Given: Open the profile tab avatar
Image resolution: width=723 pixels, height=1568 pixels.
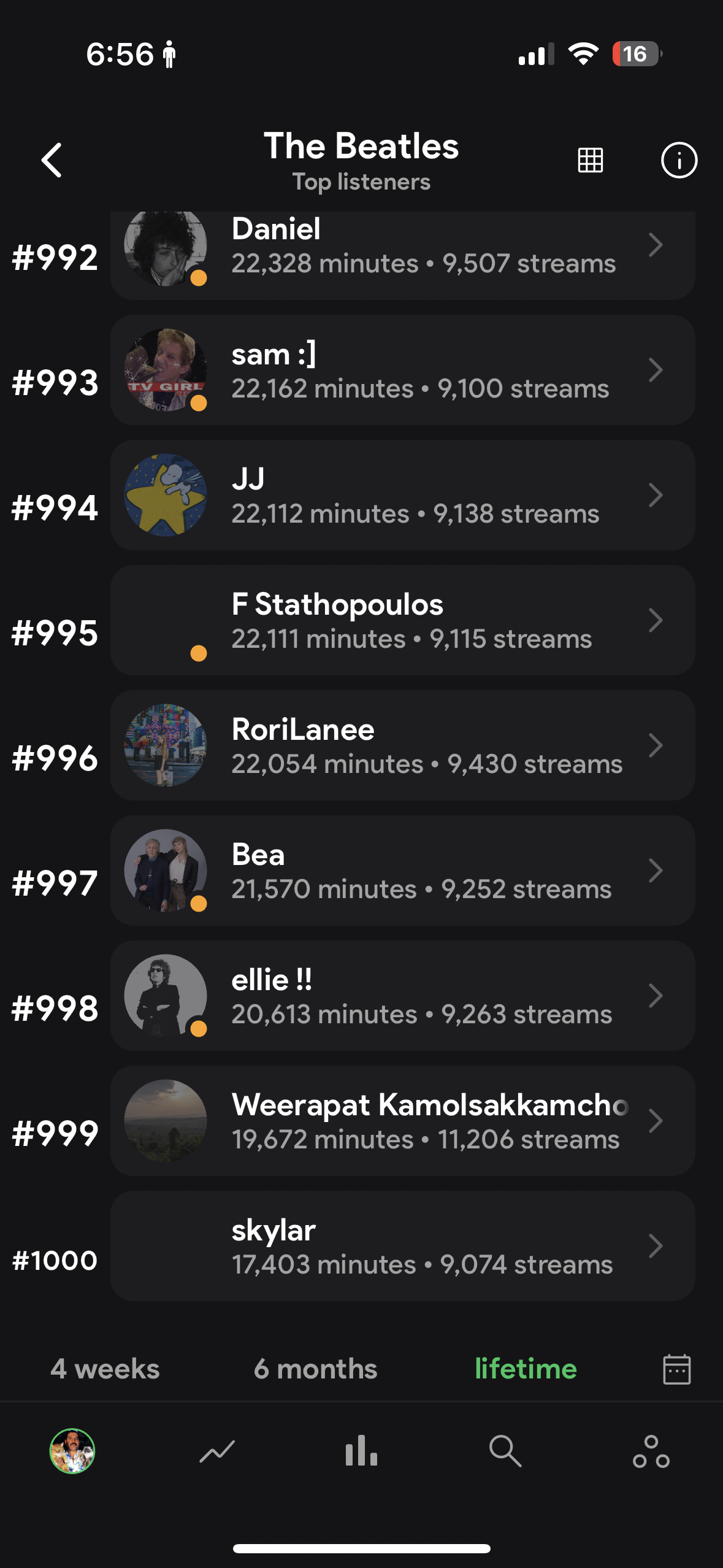Looking at the screenshot, I should pos(72,1451).
